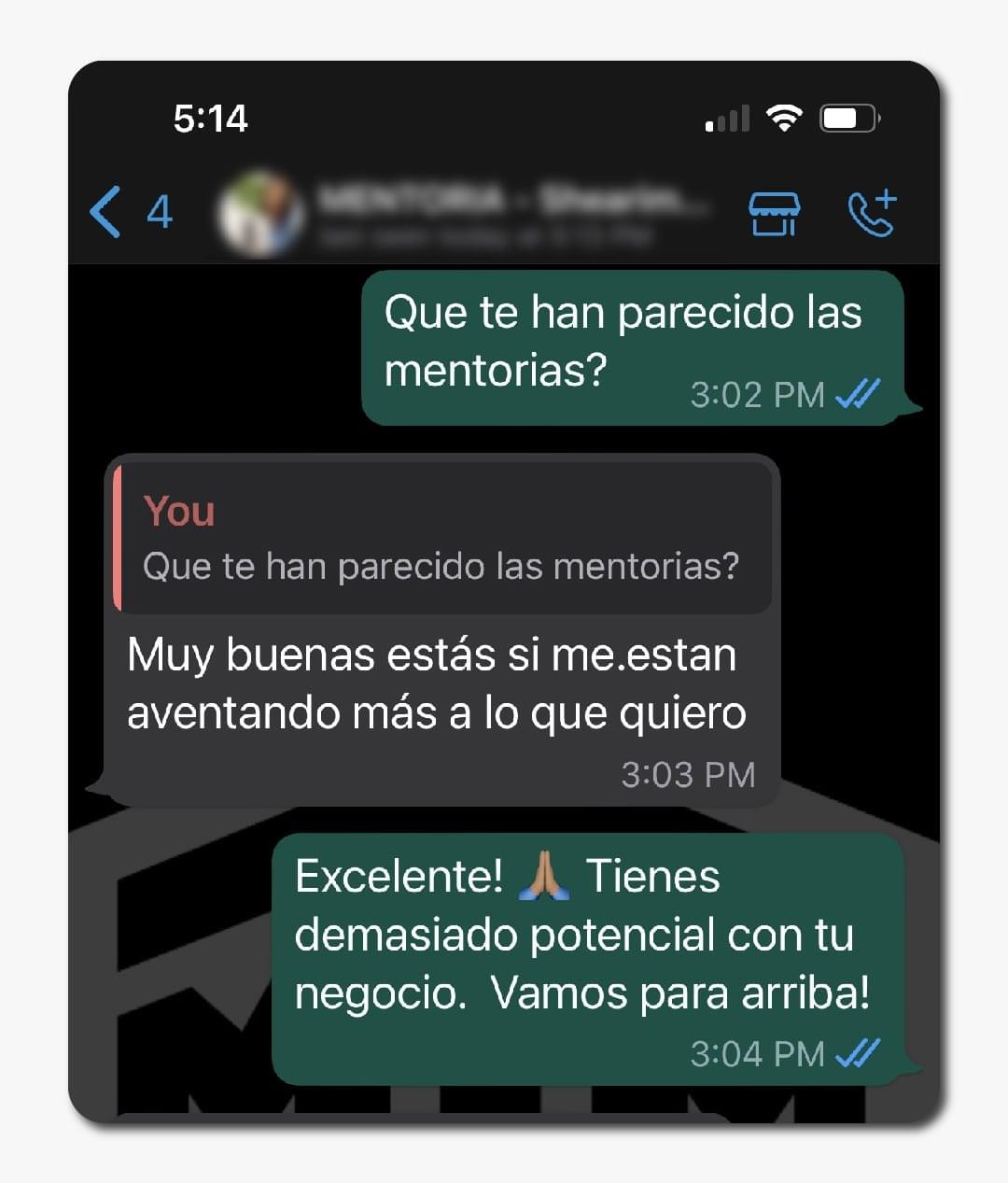1008x1183 pixels.
Task: Start a call with this contact
Action: [x=872, y=213]
